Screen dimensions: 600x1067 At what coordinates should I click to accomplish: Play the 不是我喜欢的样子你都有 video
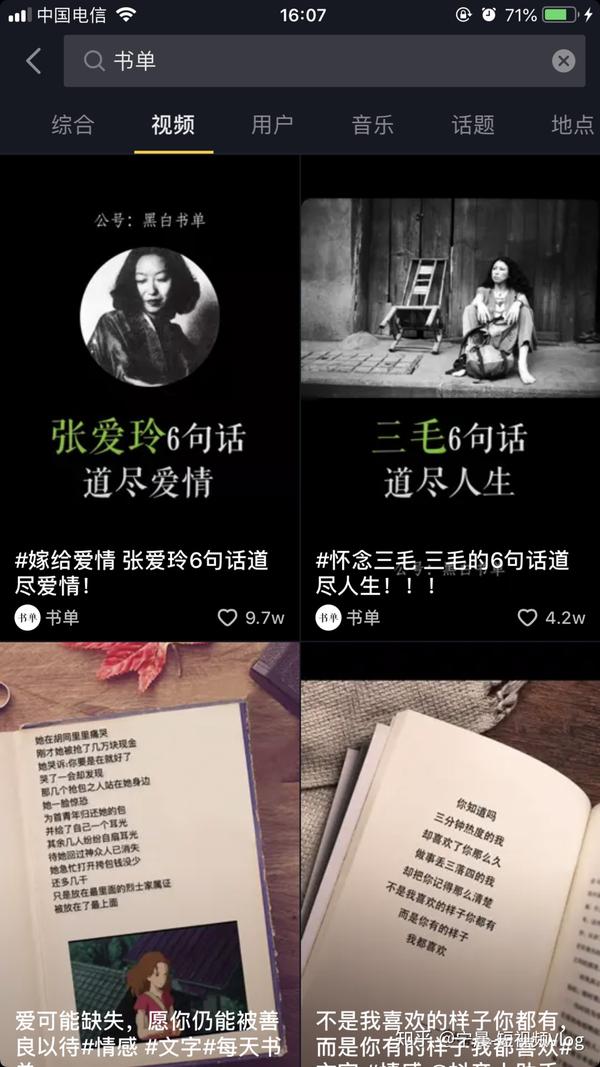[x=450, y=855]
